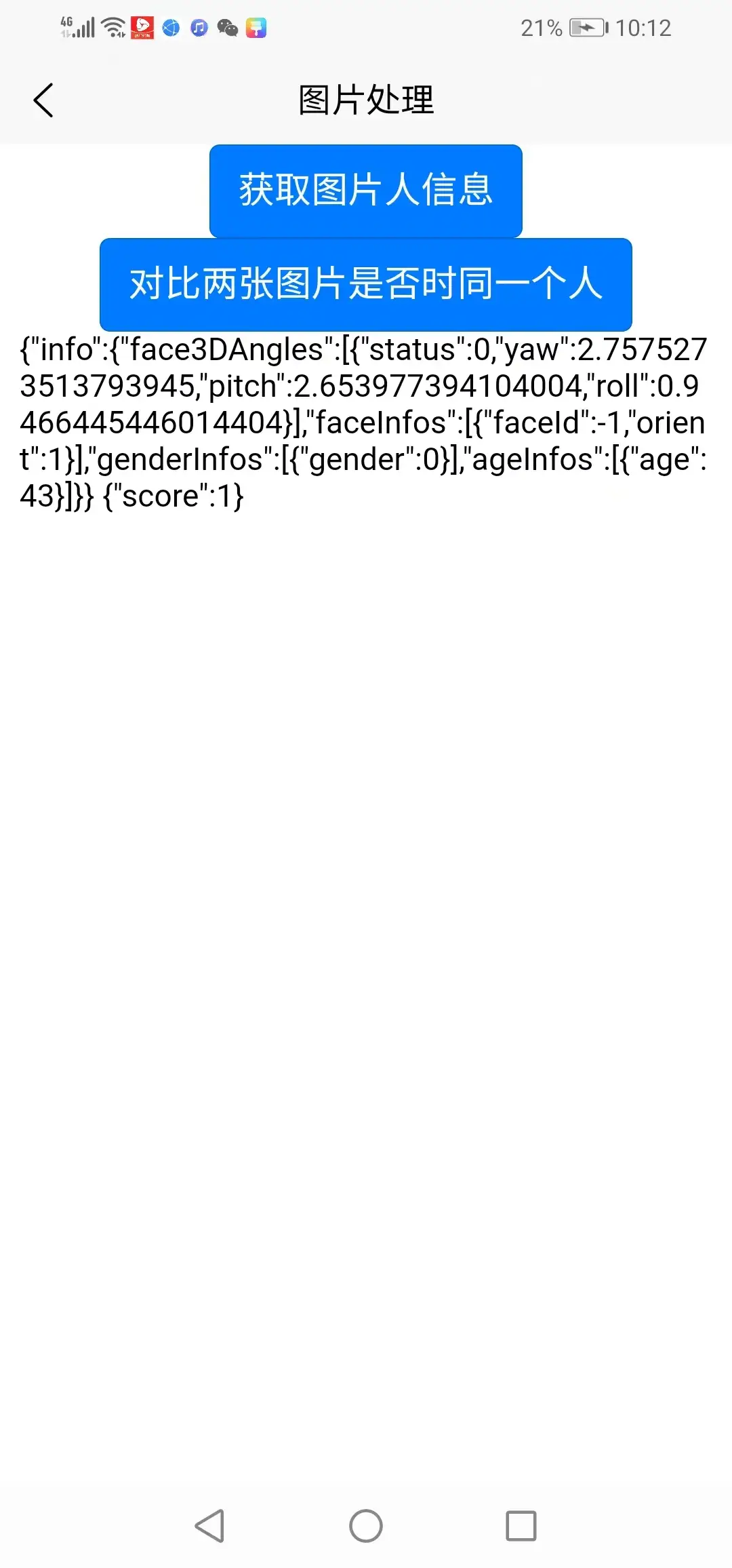Go back using the top-left arrow

(x=43, y=100)
